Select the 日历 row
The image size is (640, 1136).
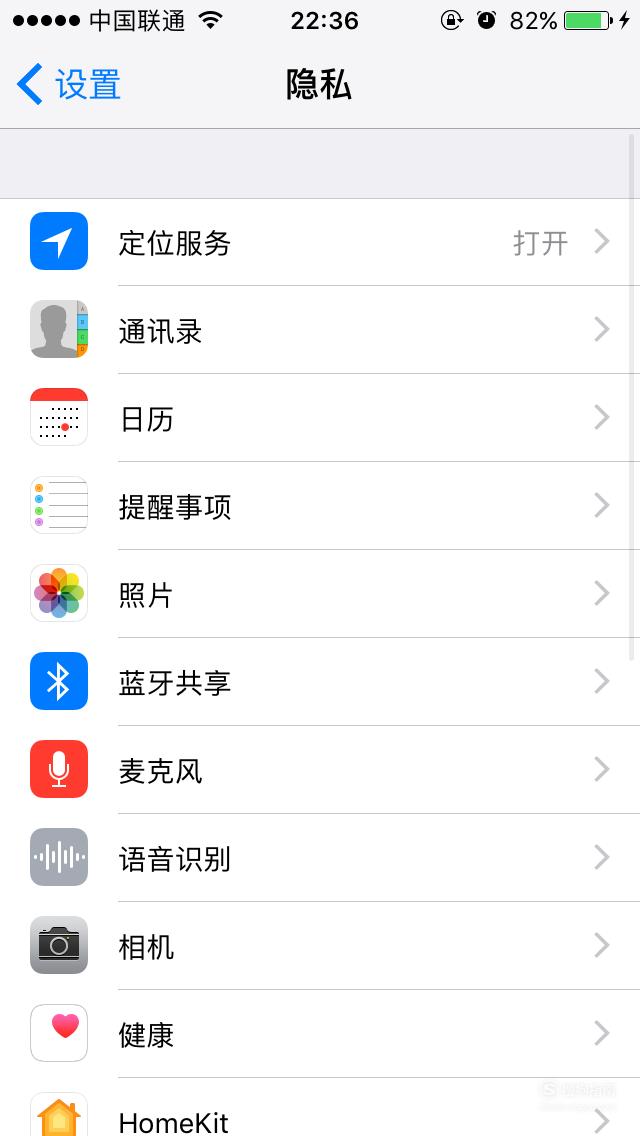[x=320, y=418]
